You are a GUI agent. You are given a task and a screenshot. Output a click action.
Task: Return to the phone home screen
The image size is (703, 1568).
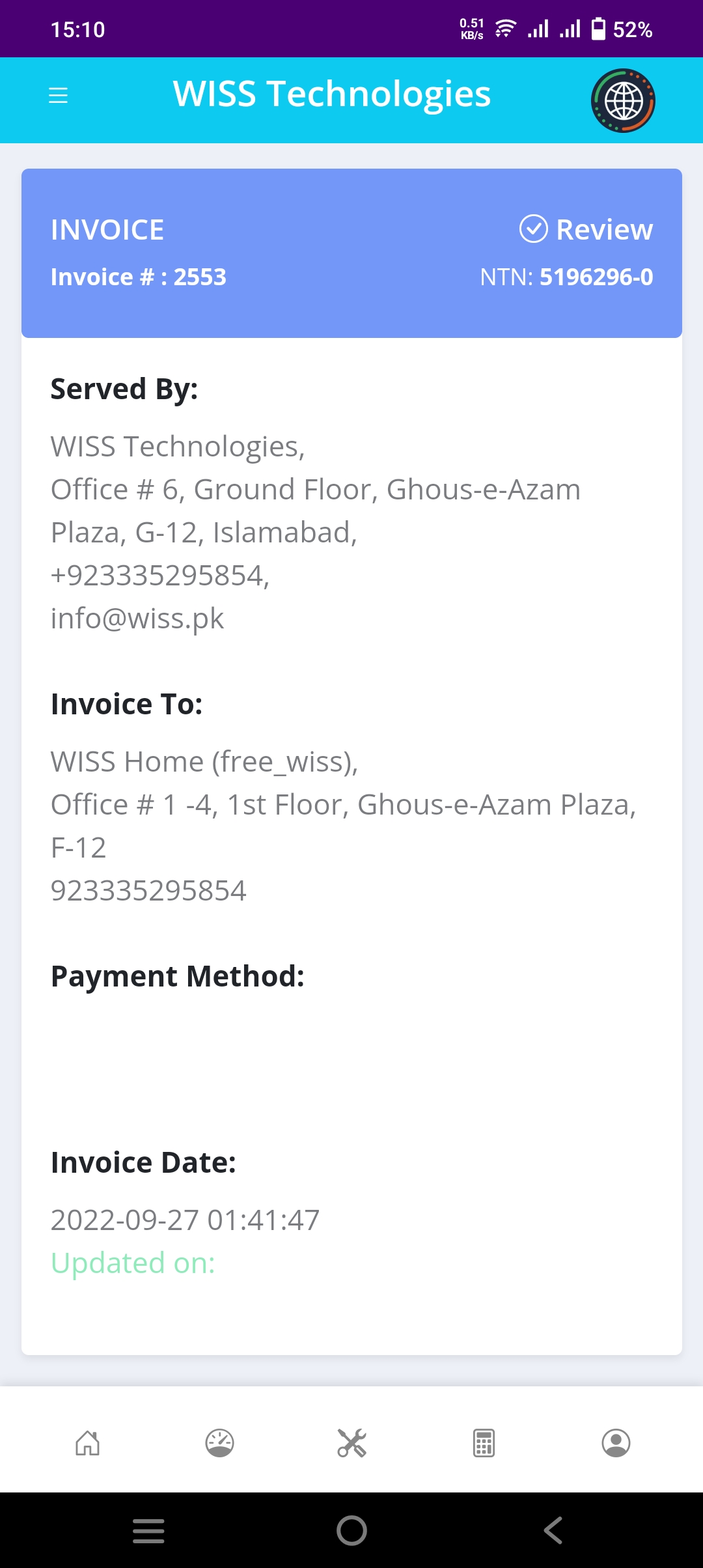(x=351, y=1530)
